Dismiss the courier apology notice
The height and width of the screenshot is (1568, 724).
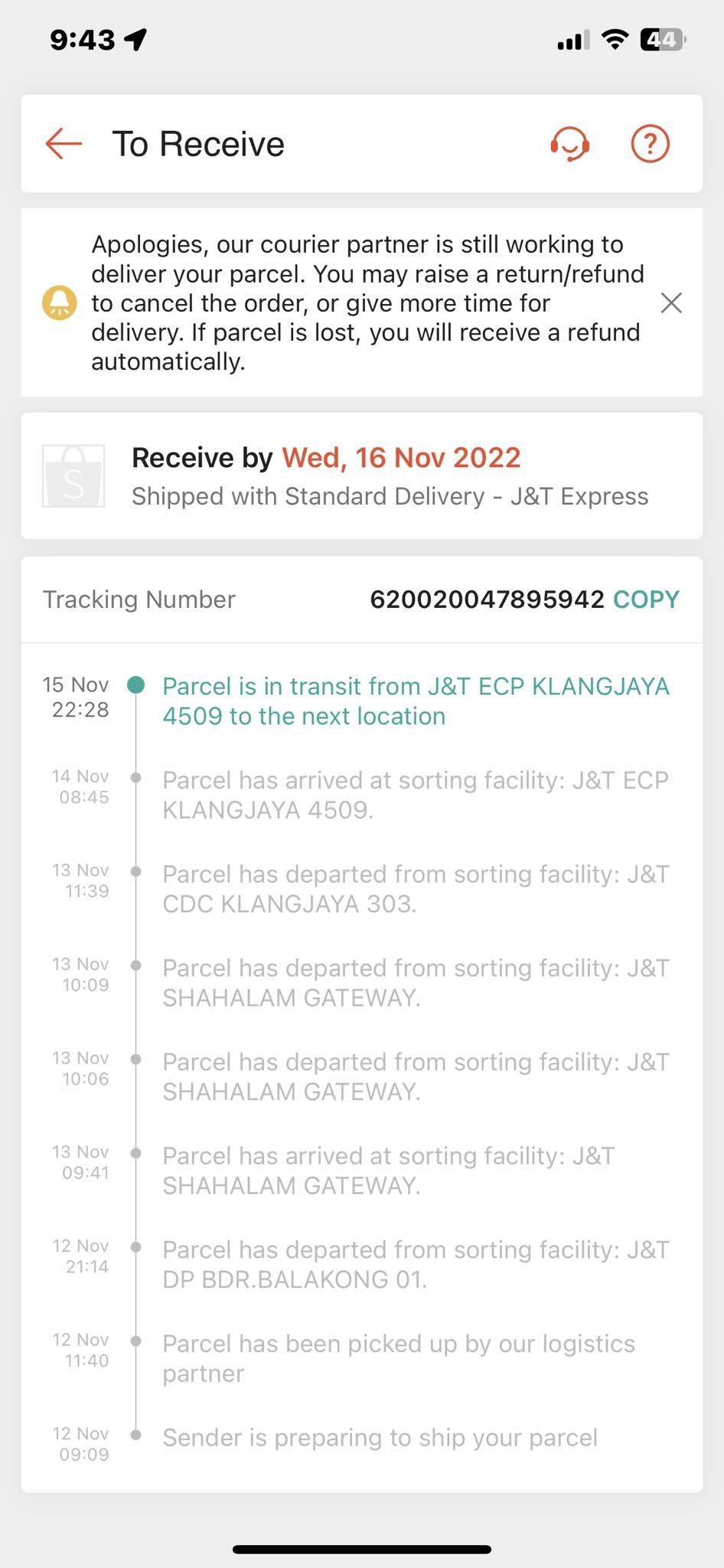(671, 303)
